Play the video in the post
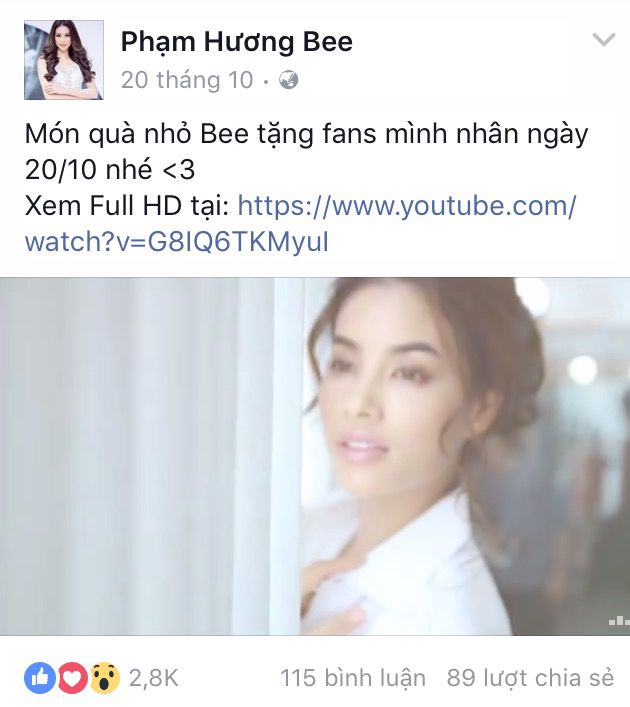Viewport: 630px width, 707px height. click(x=315, y=456)
